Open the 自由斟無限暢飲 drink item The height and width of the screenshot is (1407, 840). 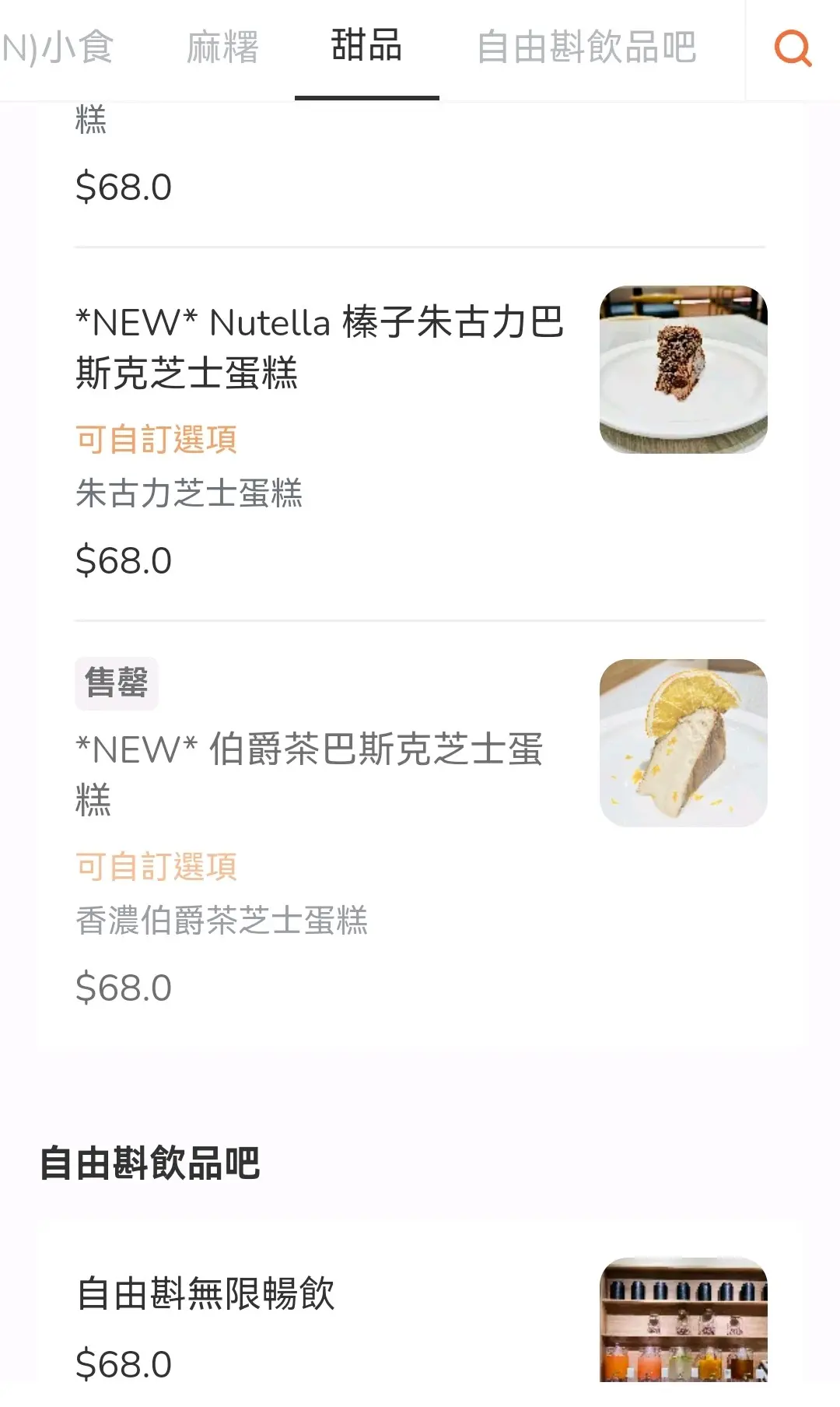pos(206,1294)
